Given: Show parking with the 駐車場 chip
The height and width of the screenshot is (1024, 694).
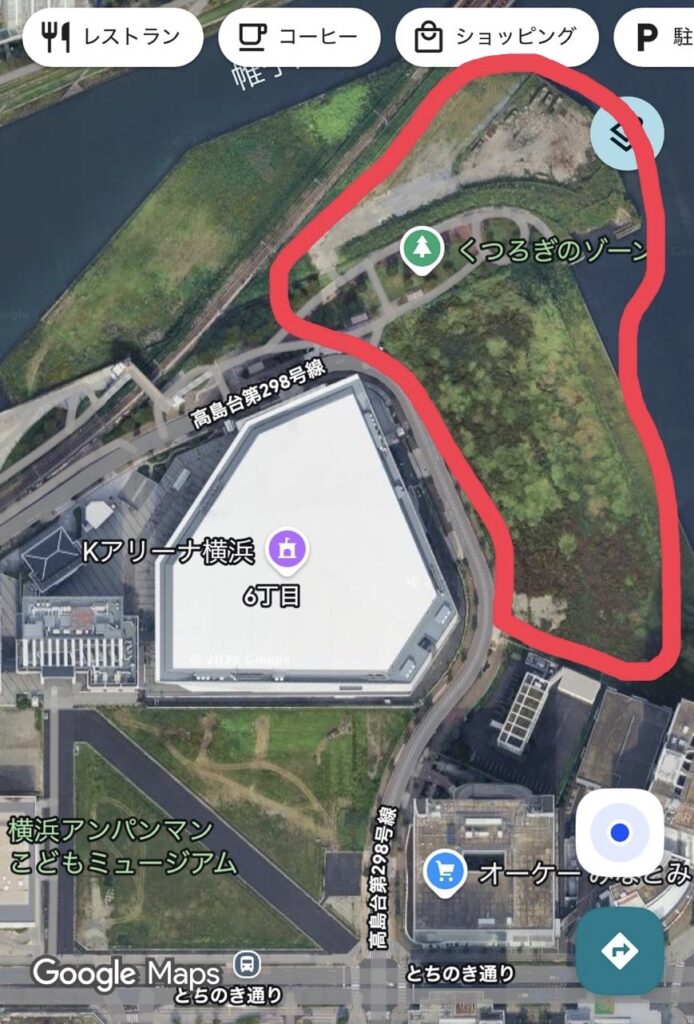Looking at the screenshot, I should pos(660,38).
